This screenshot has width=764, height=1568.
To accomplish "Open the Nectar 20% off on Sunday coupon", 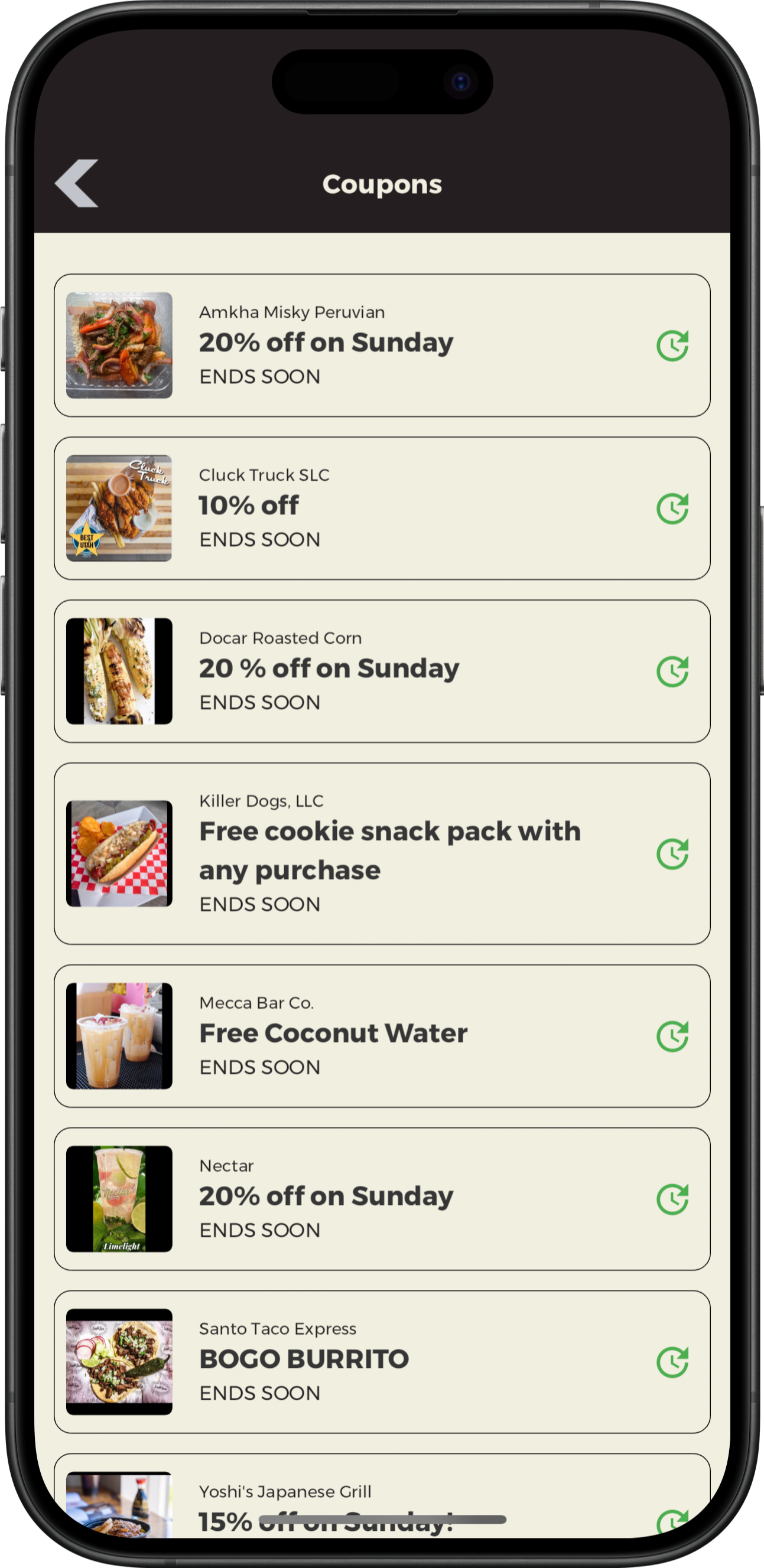I will pyautogui.click(x=382, y=1198).
